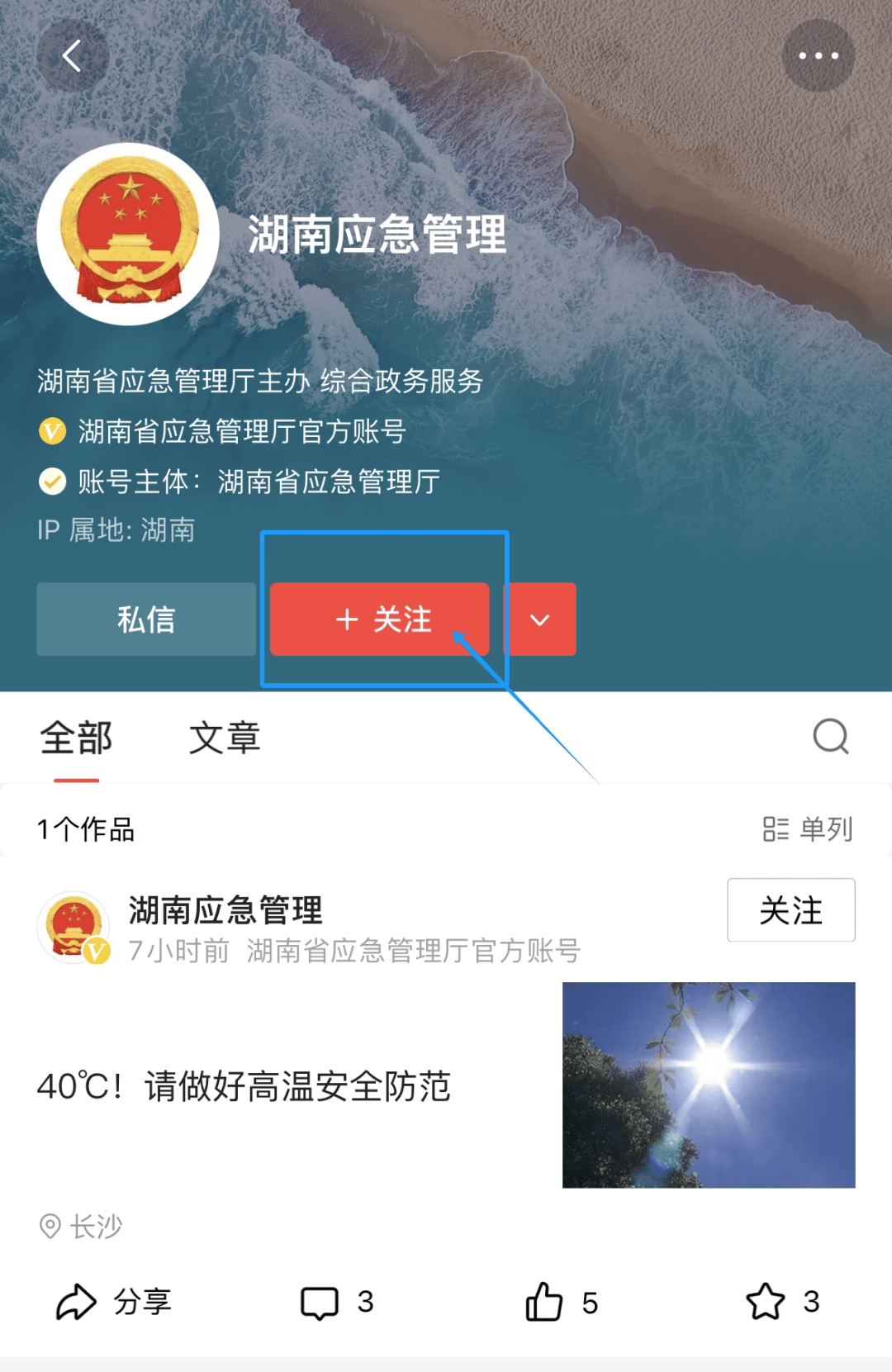
Task: Search this account's posts
Action: point(830,736)
